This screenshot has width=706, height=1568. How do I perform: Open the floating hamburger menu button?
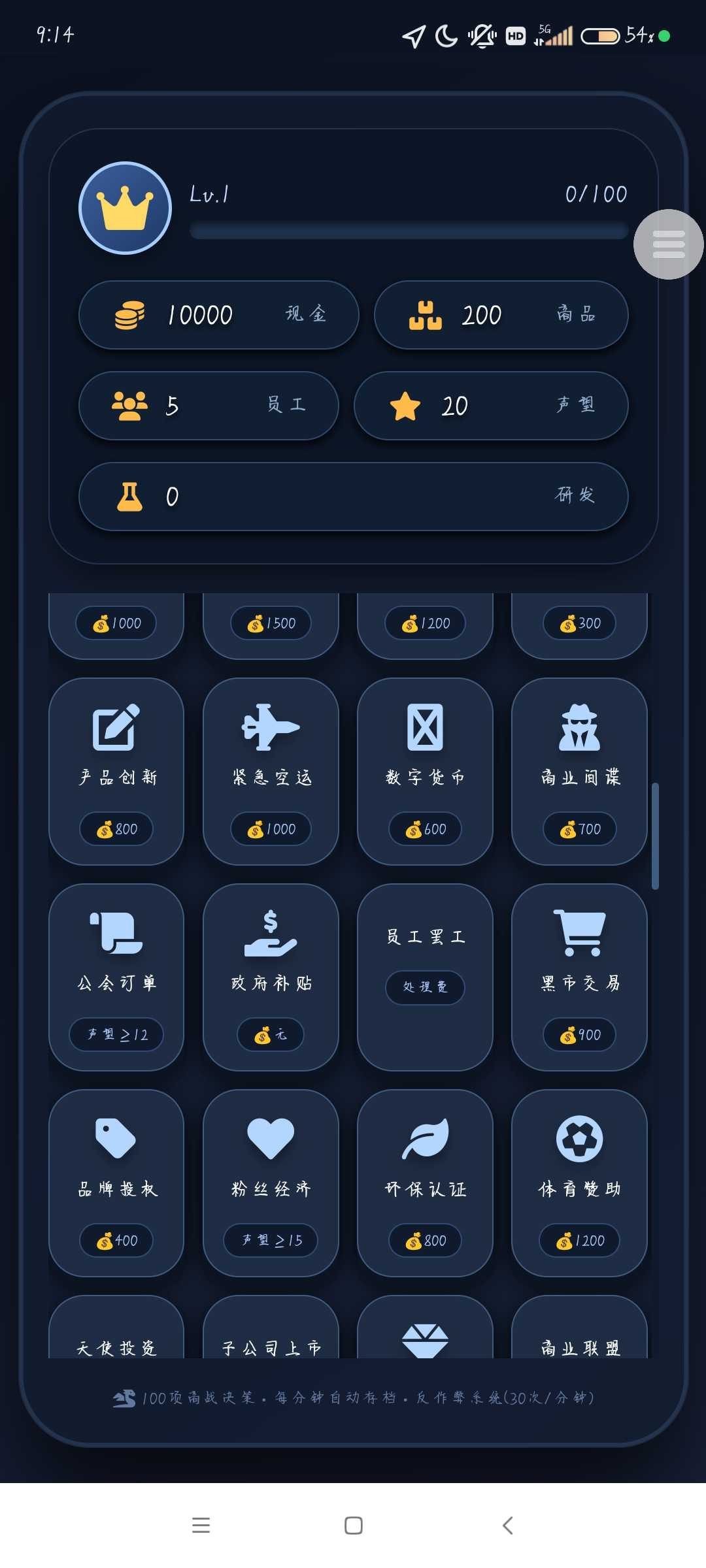tap(668, 244)
